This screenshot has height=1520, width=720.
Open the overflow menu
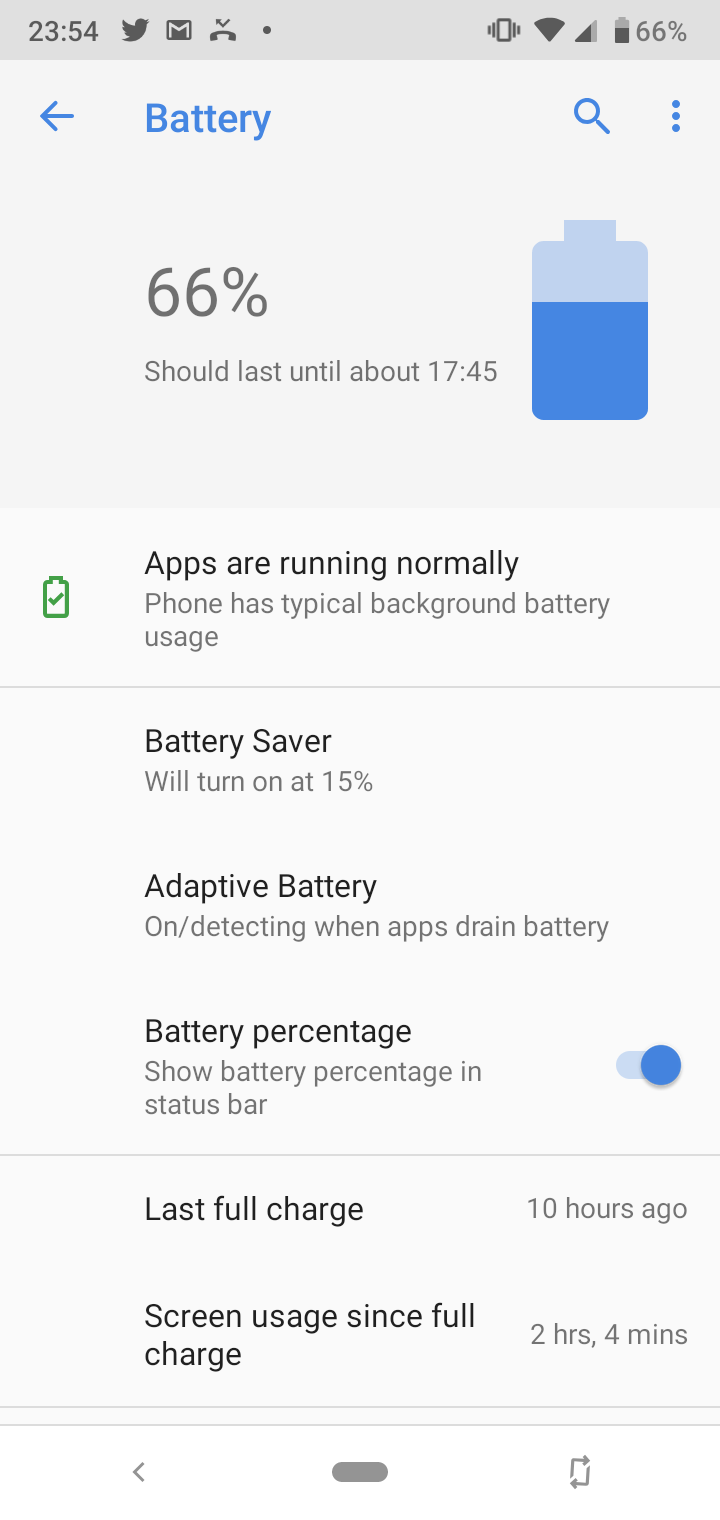click(676, 118)
